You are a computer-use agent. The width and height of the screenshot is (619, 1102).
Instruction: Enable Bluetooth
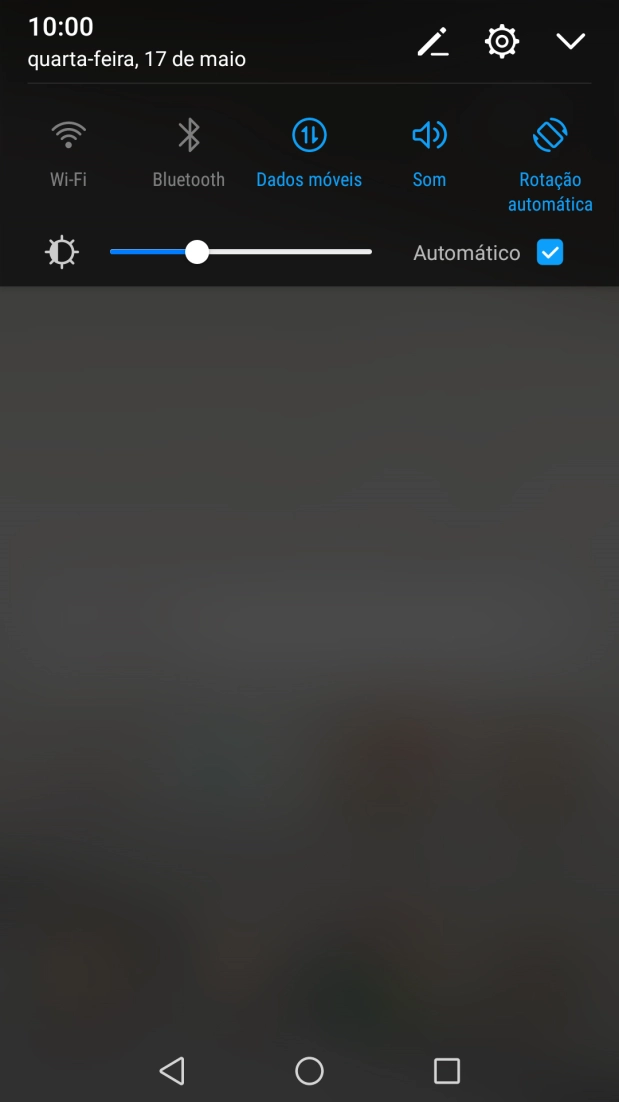pos(189,135)
